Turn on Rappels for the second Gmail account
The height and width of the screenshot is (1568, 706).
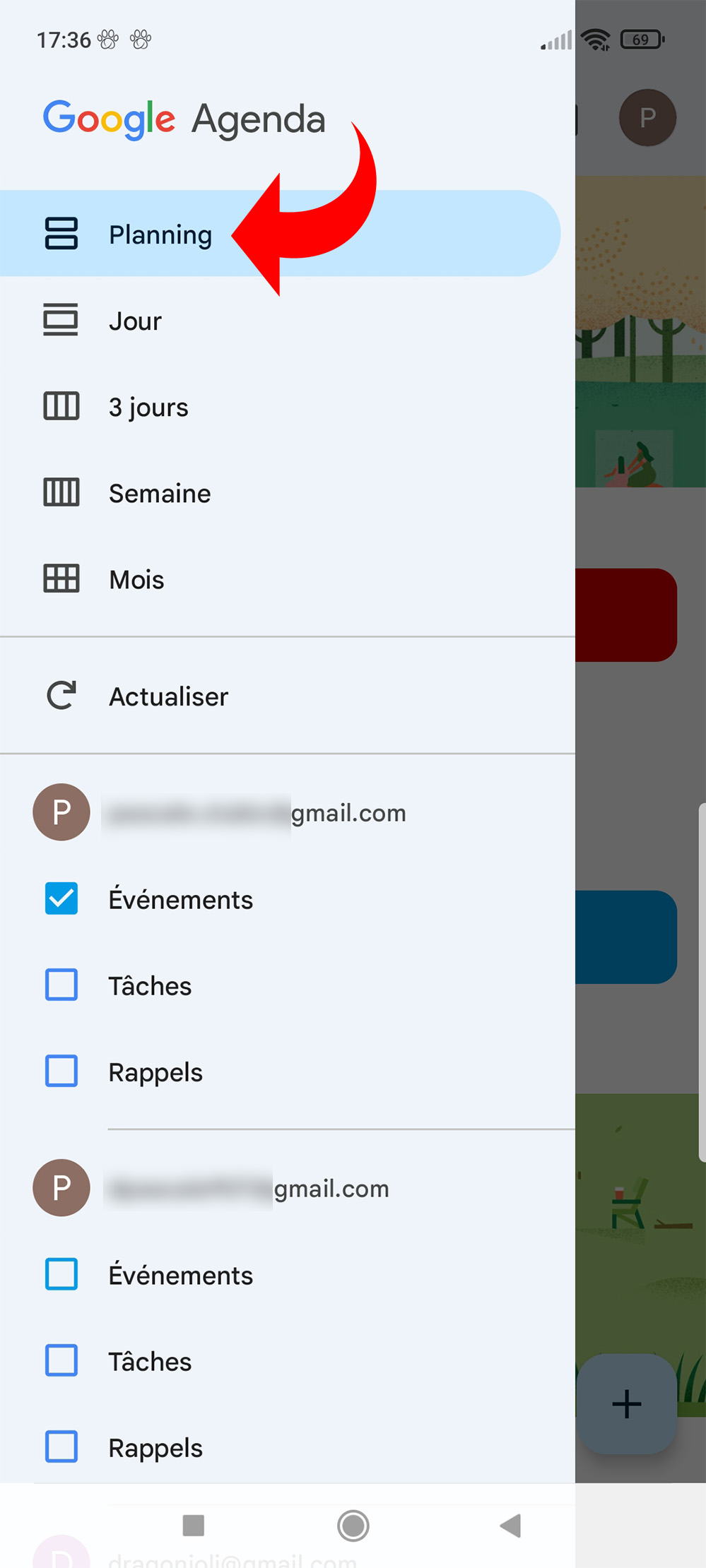click(x=61, y=1447)
